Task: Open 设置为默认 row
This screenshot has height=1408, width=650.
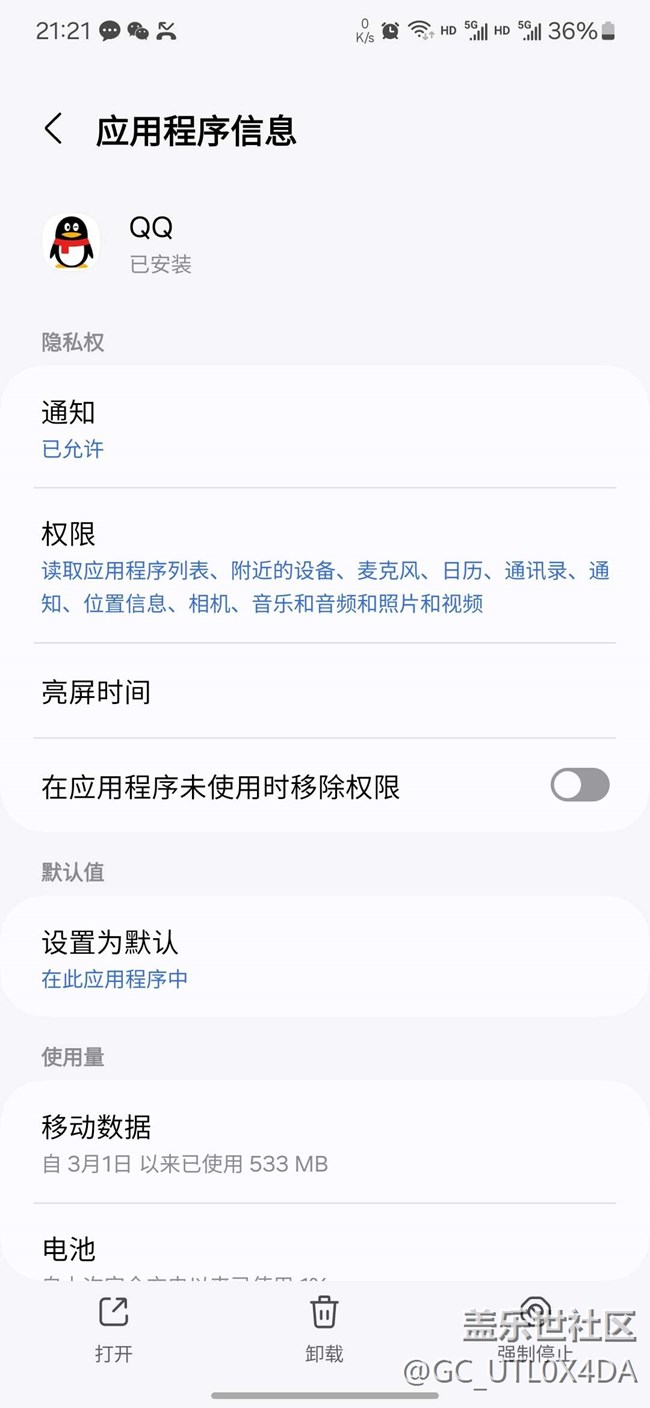Action: (325, 958)
